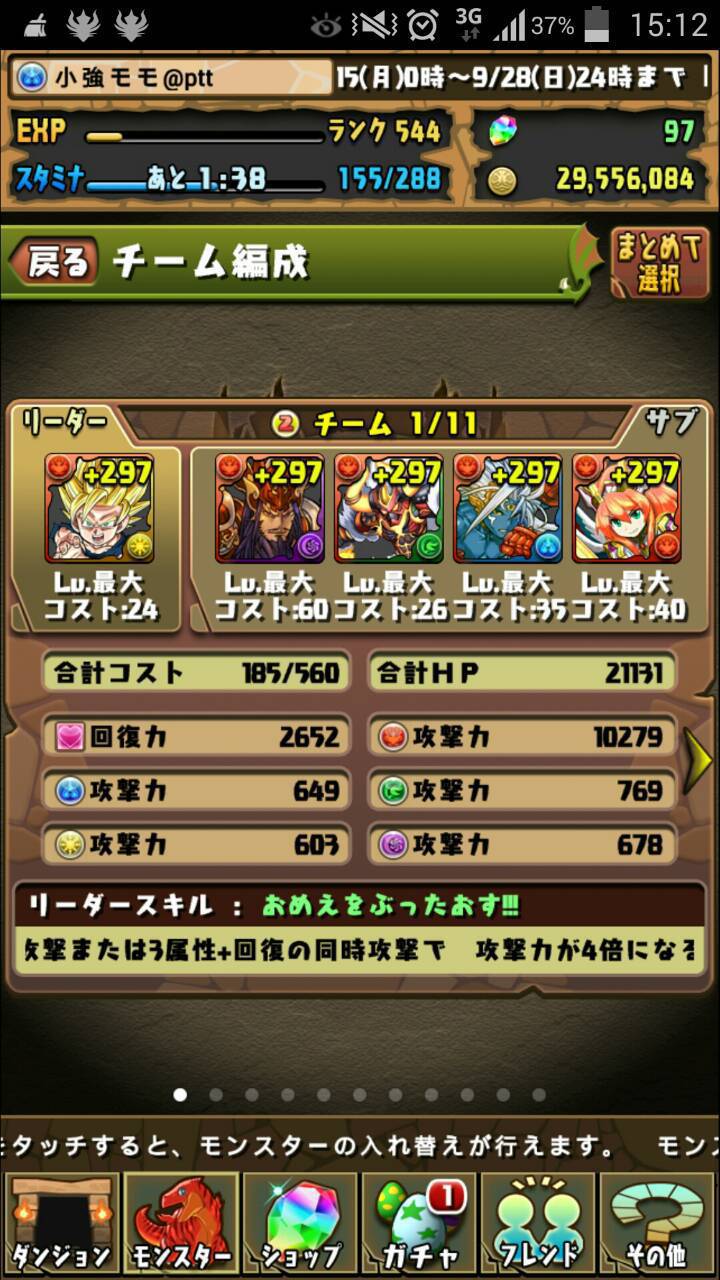Select the sub monster with cost 40
This screenshot has width=720, height=1280.
tap(627, 508)
